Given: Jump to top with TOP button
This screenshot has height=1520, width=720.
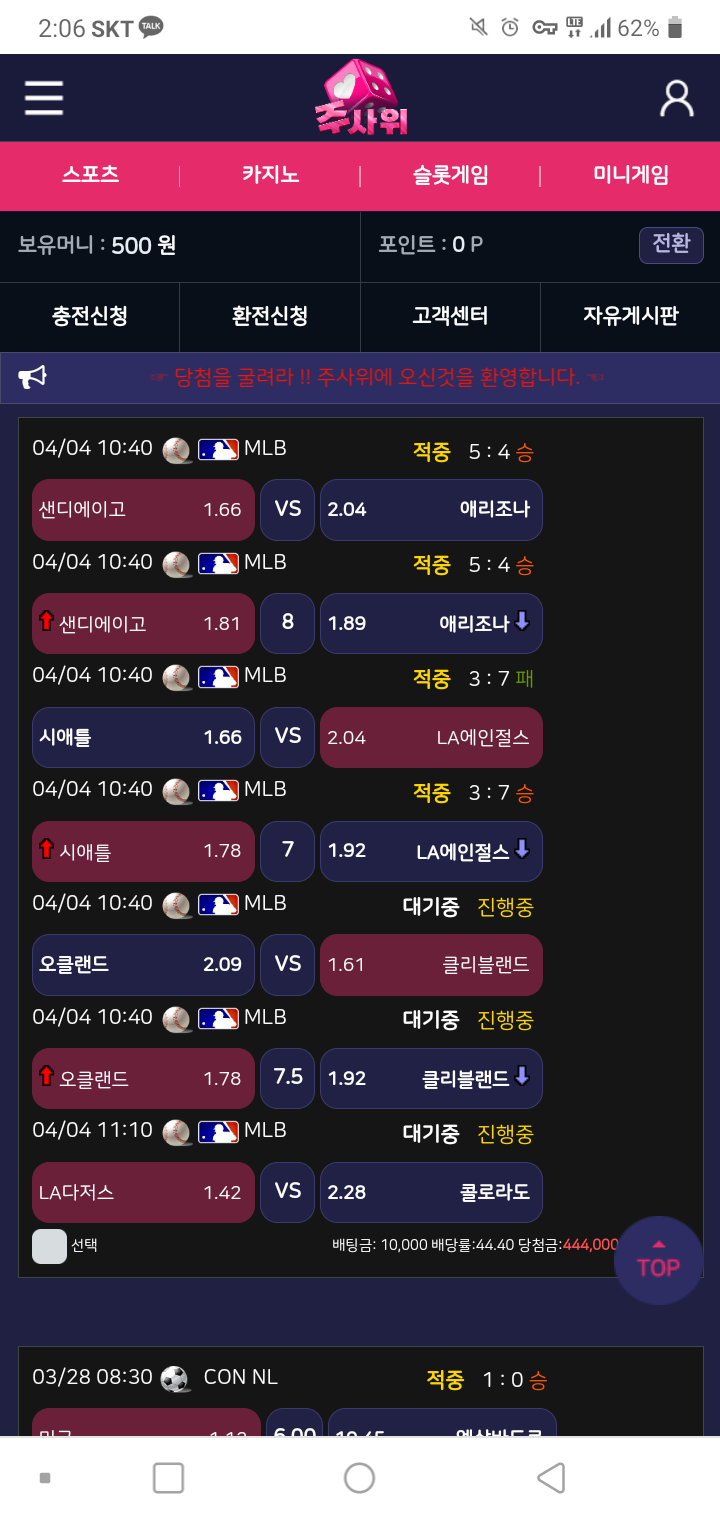Looking at the screenshot, I should pyautogui.click(x=658, y=1260).
